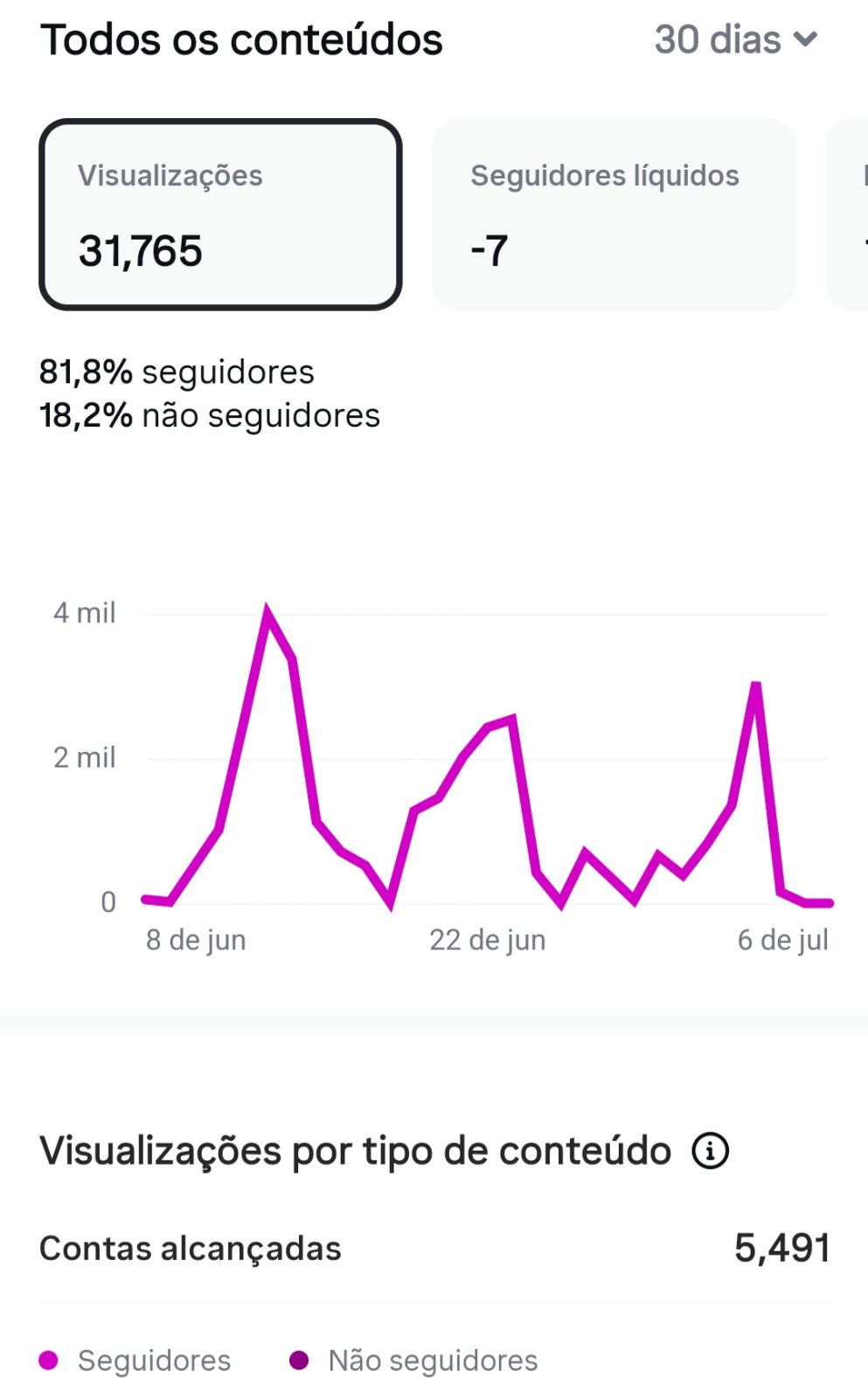Switch to the Seguidores líquidos card

point(614,214)
